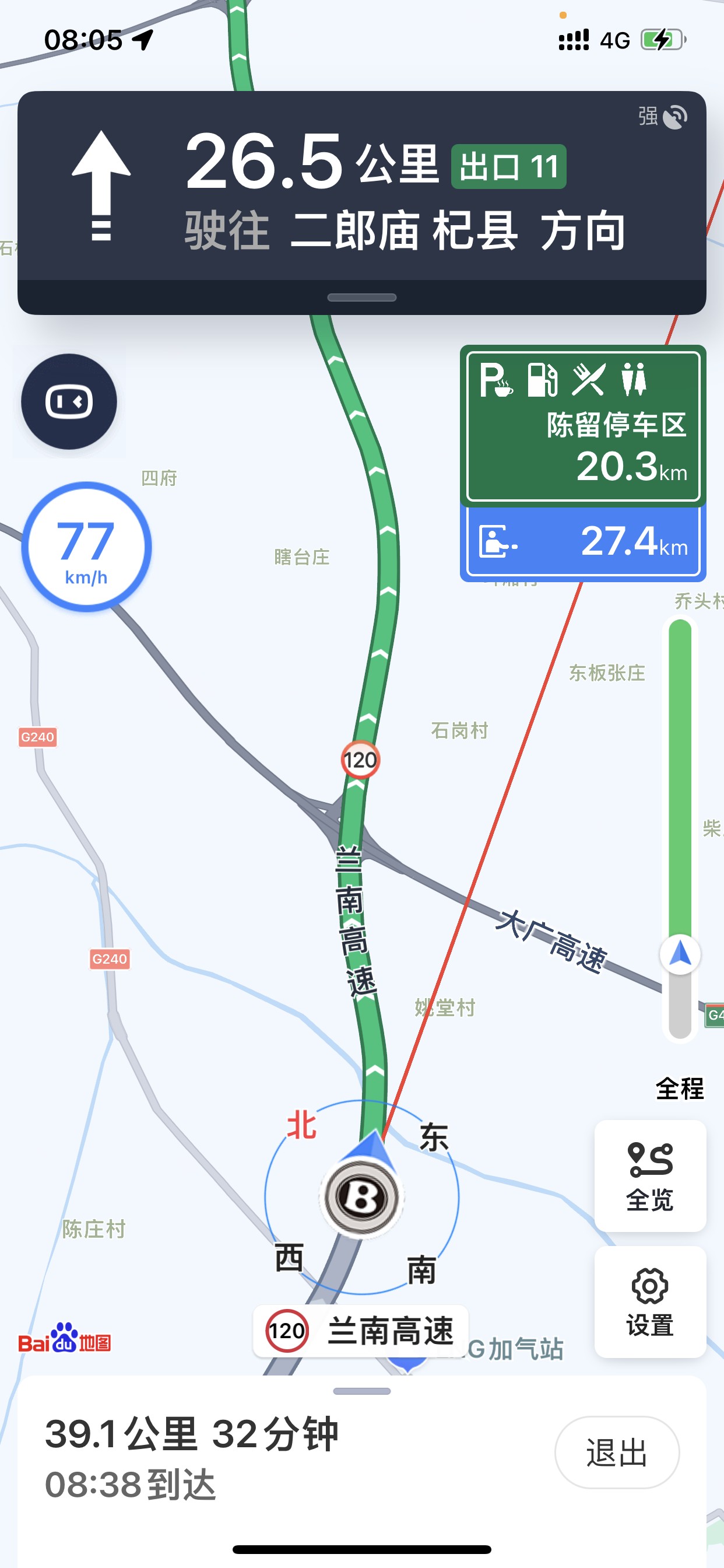Screen dimensions: 724x1568
Task: Tap the landscape mode switch icon
Action: [x=69, y=402]
